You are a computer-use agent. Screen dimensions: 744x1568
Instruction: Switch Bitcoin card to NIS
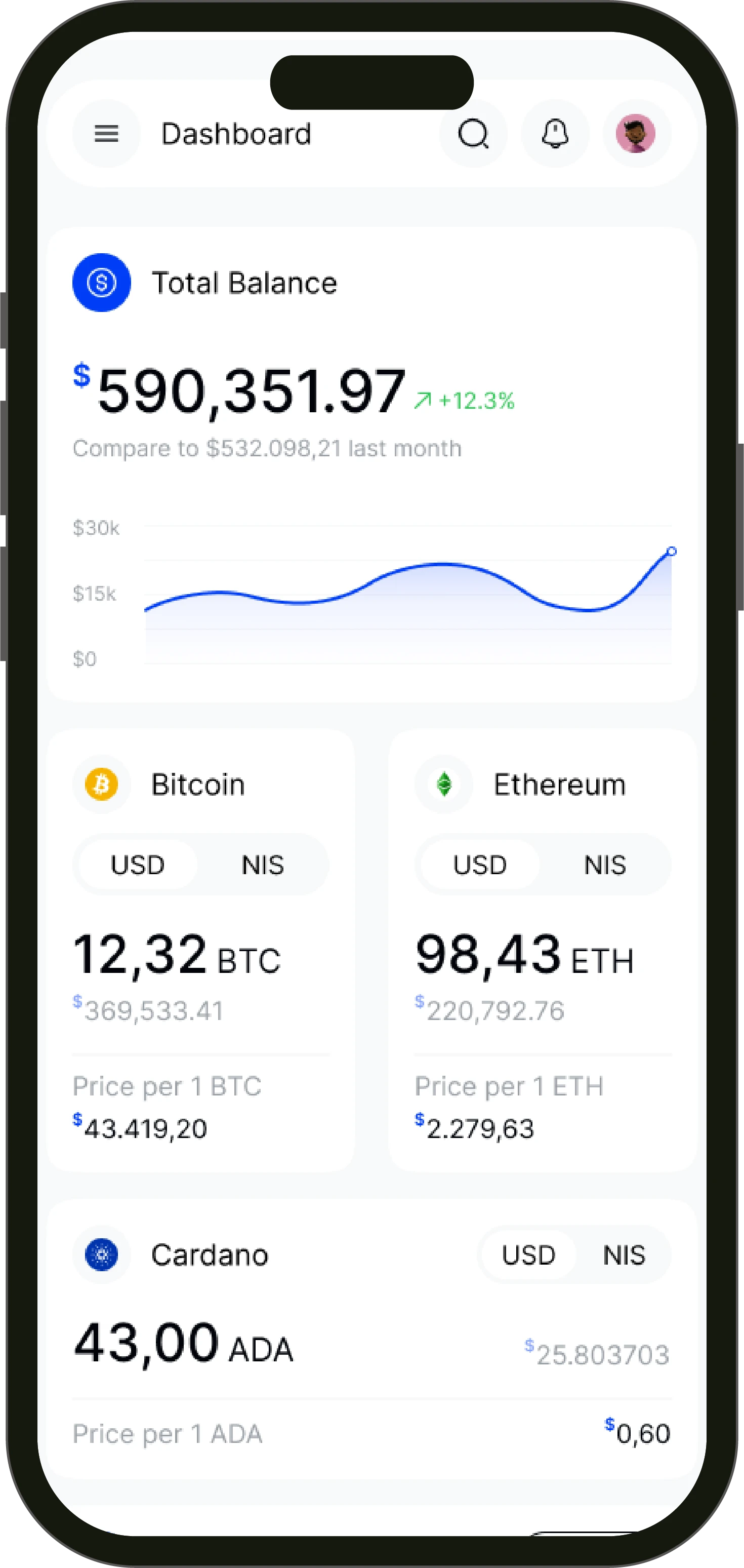(263, 865)
